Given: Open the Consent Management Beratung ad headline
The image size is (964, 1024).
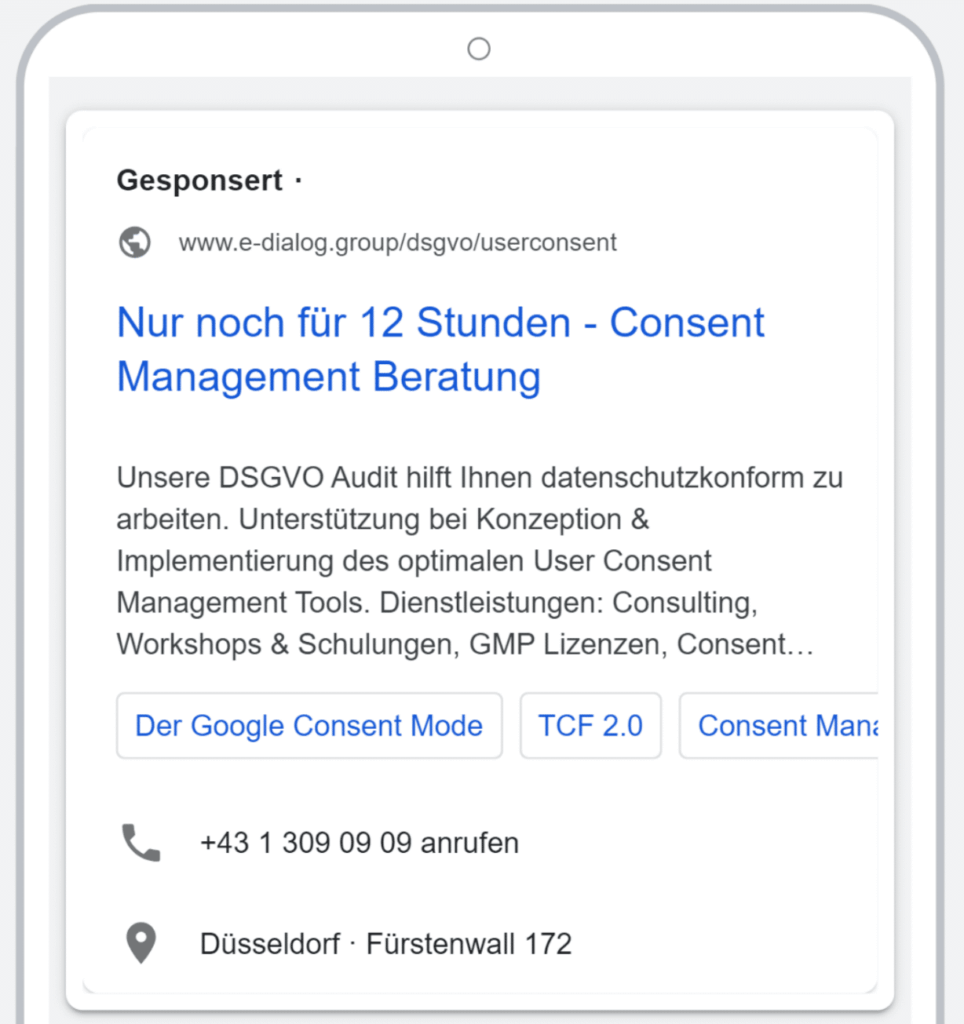Looking at the screenshot, I should [x=440, y=350].
